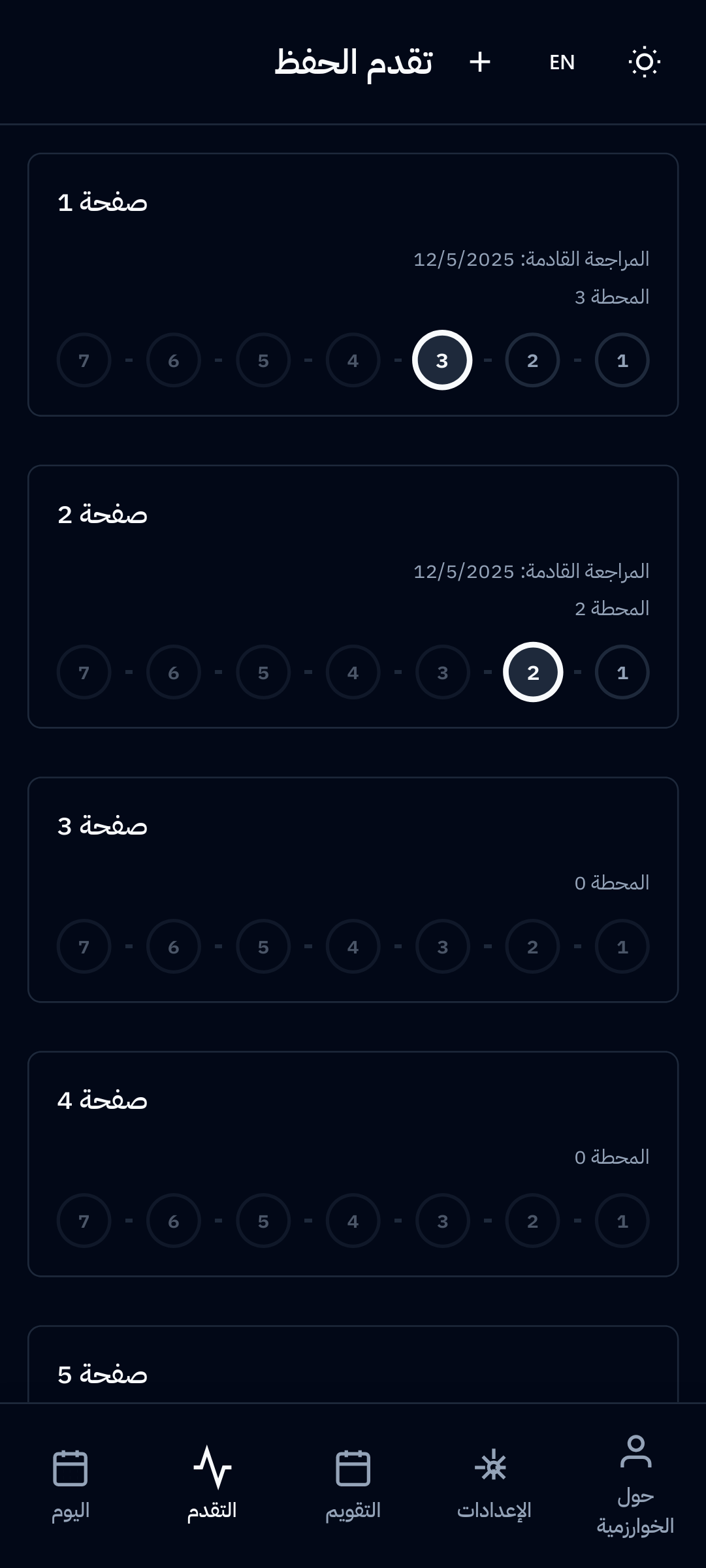Tap the plus icon to add a page
The height and width of the screenshot is (1568, 706).
point(480,62)
